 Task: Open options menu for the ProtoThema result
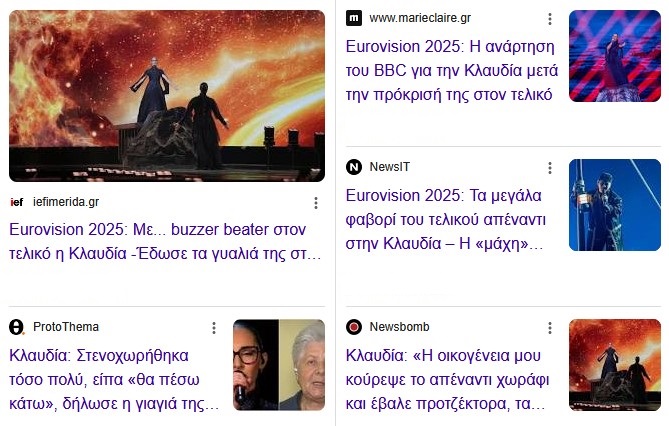[x=213, y=328]
